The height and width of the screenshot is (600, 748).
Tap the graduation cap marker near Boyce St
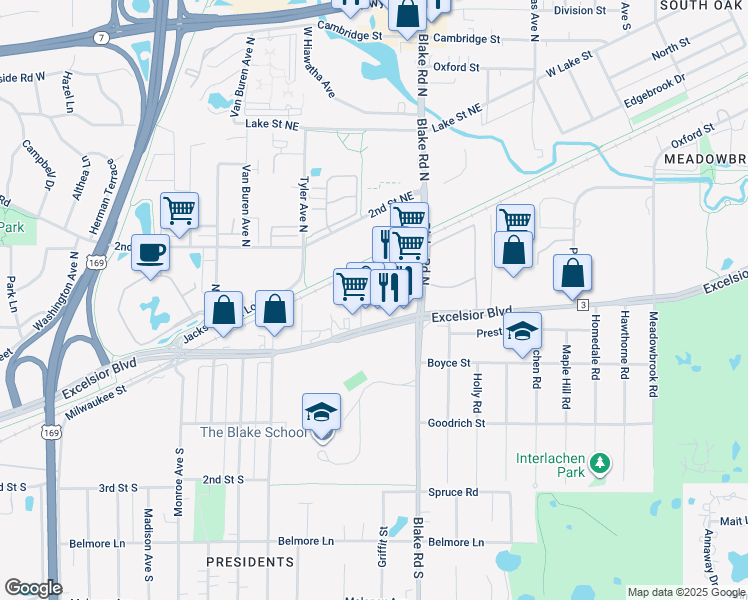[x=522, y=331]
